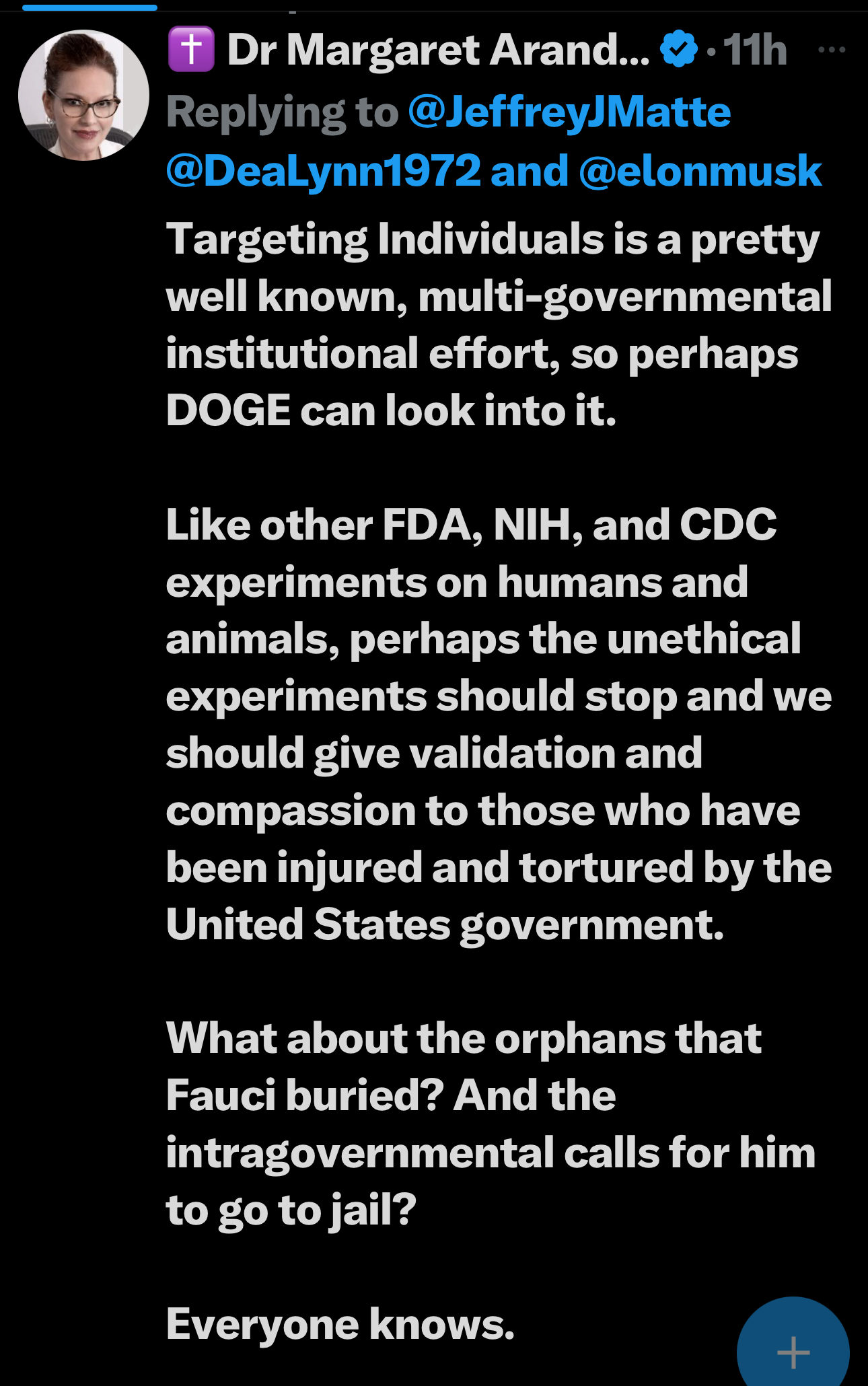Open Dr Margaret Arand's account name
This screenshot has width=868, height=1386.
437,50
